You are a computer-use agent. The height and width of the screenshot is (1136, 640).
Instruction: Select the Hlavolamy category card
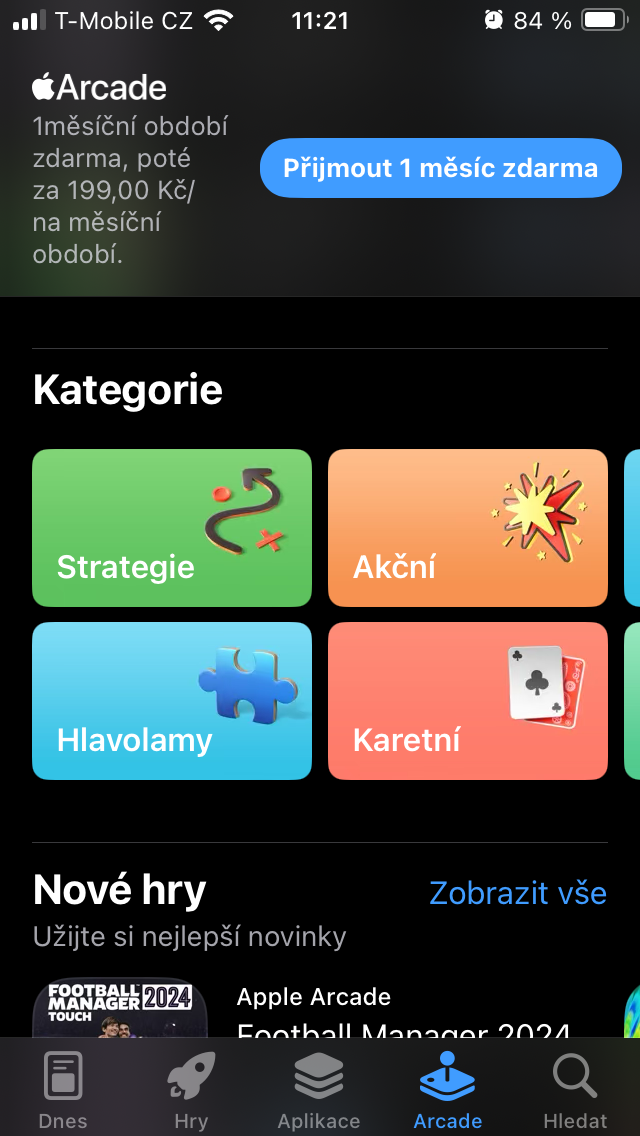(x=172, y=700)
